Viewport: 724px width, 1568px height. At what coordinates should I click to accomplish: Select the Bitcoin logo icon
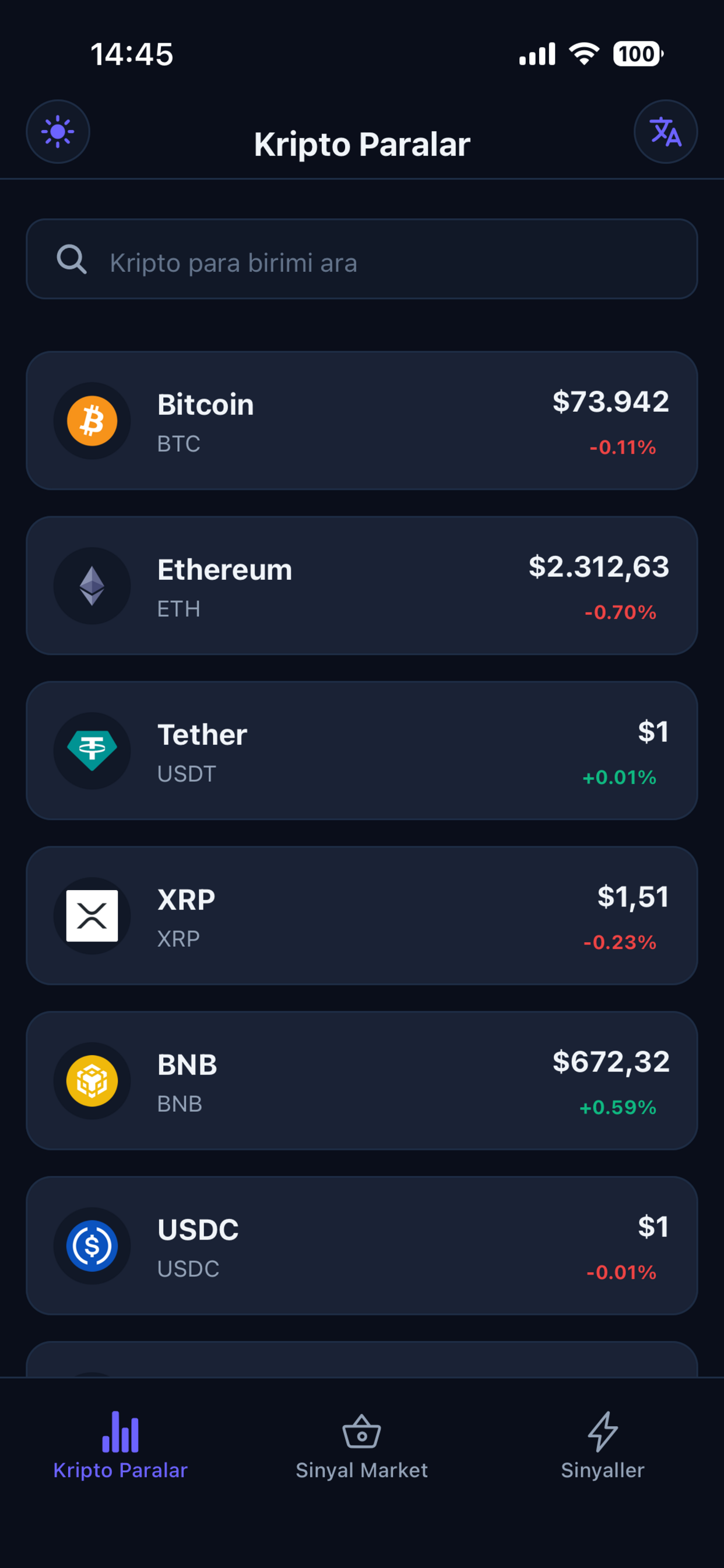coord(92,421)
